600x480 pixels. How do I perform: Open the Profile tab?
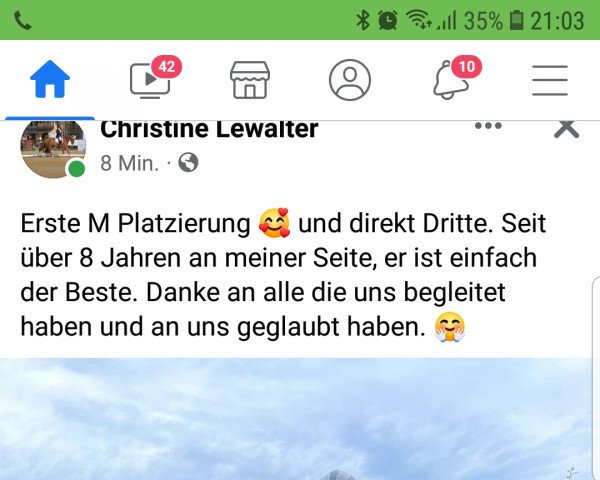coord(350,80)
